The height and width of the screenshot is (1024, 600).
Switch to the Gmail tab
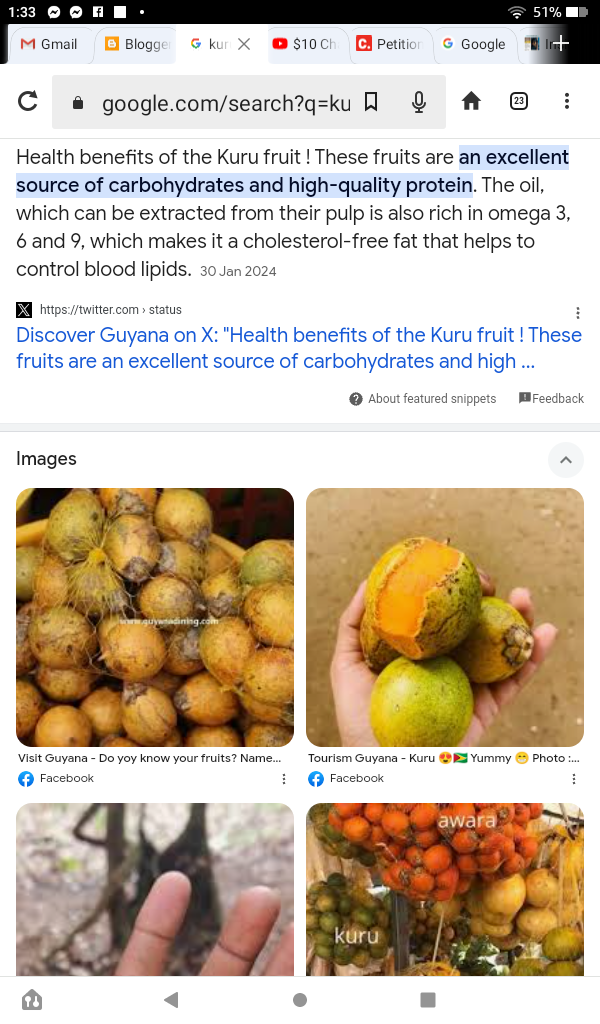[50, 44]
